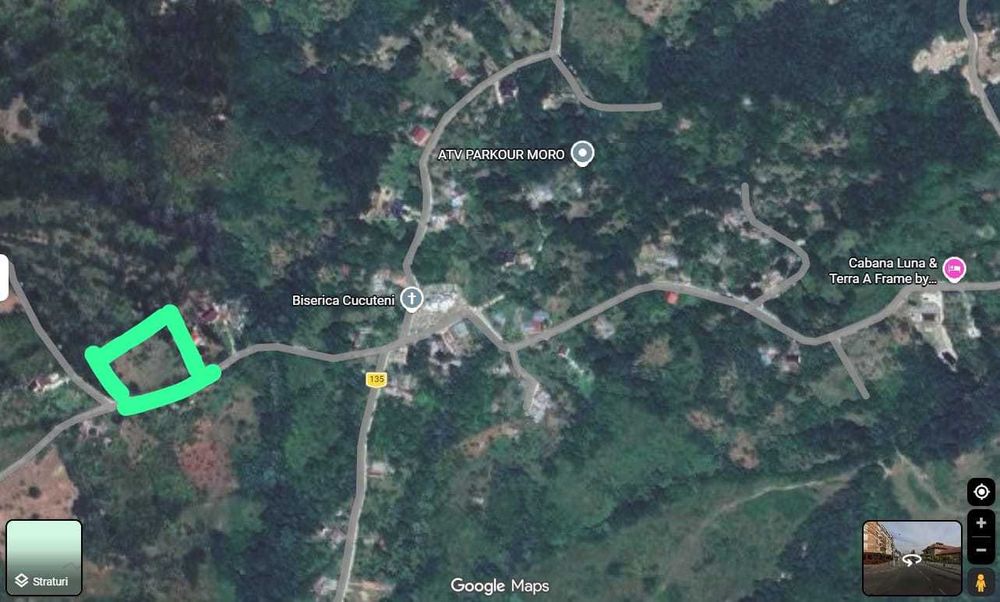Expand the collapsed side panel handle
This screenshot has width=1000, height=602.
[4, 277]
